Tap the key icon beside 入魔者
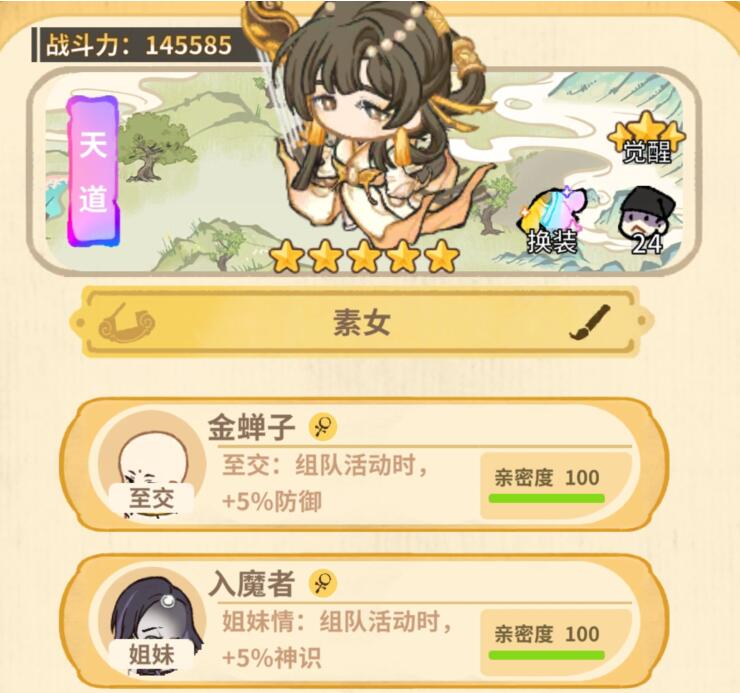Screen dimensions: 740x693 322,583
